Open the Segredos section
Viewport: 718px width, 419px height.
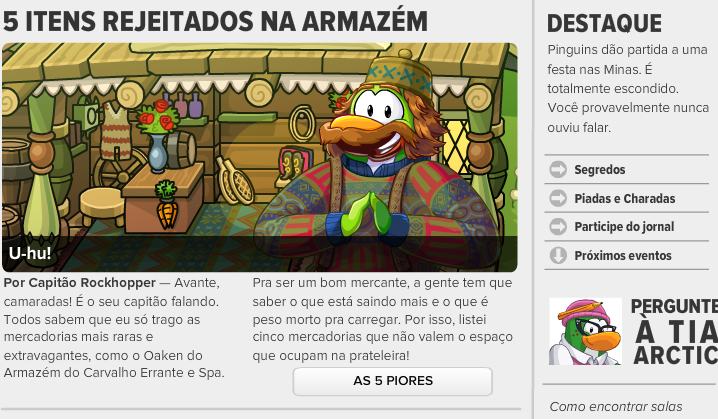(599, 170)
